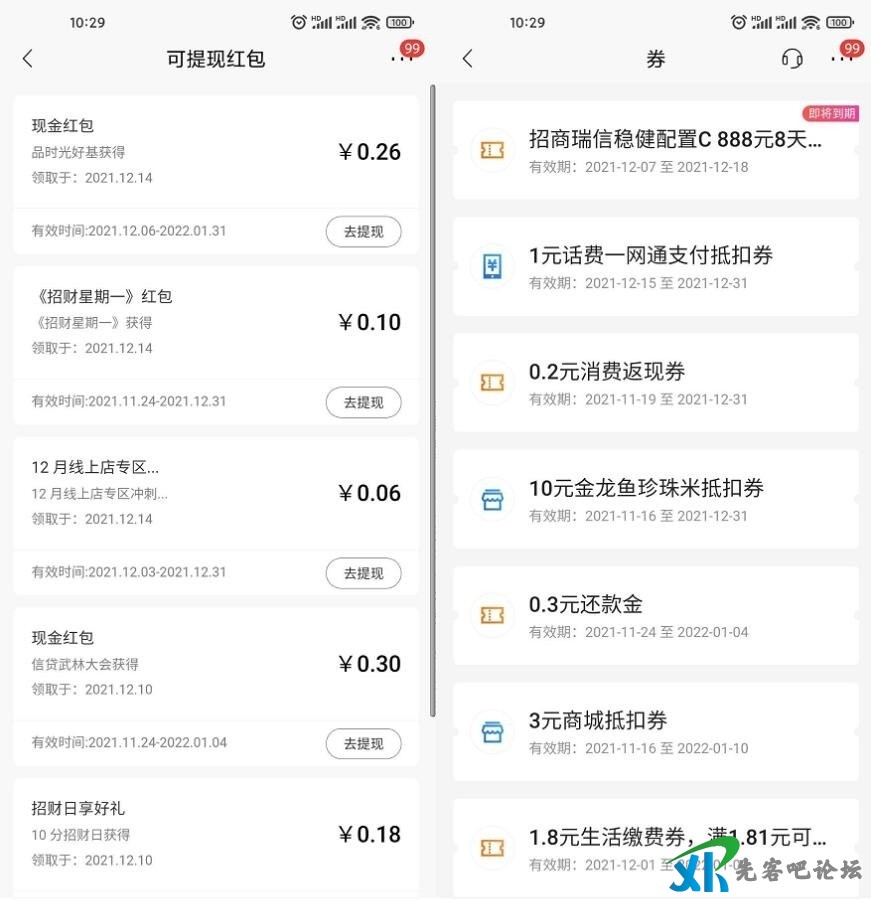
Task: Open the more menu on 可提现红包 page
Action: point(400,59)
